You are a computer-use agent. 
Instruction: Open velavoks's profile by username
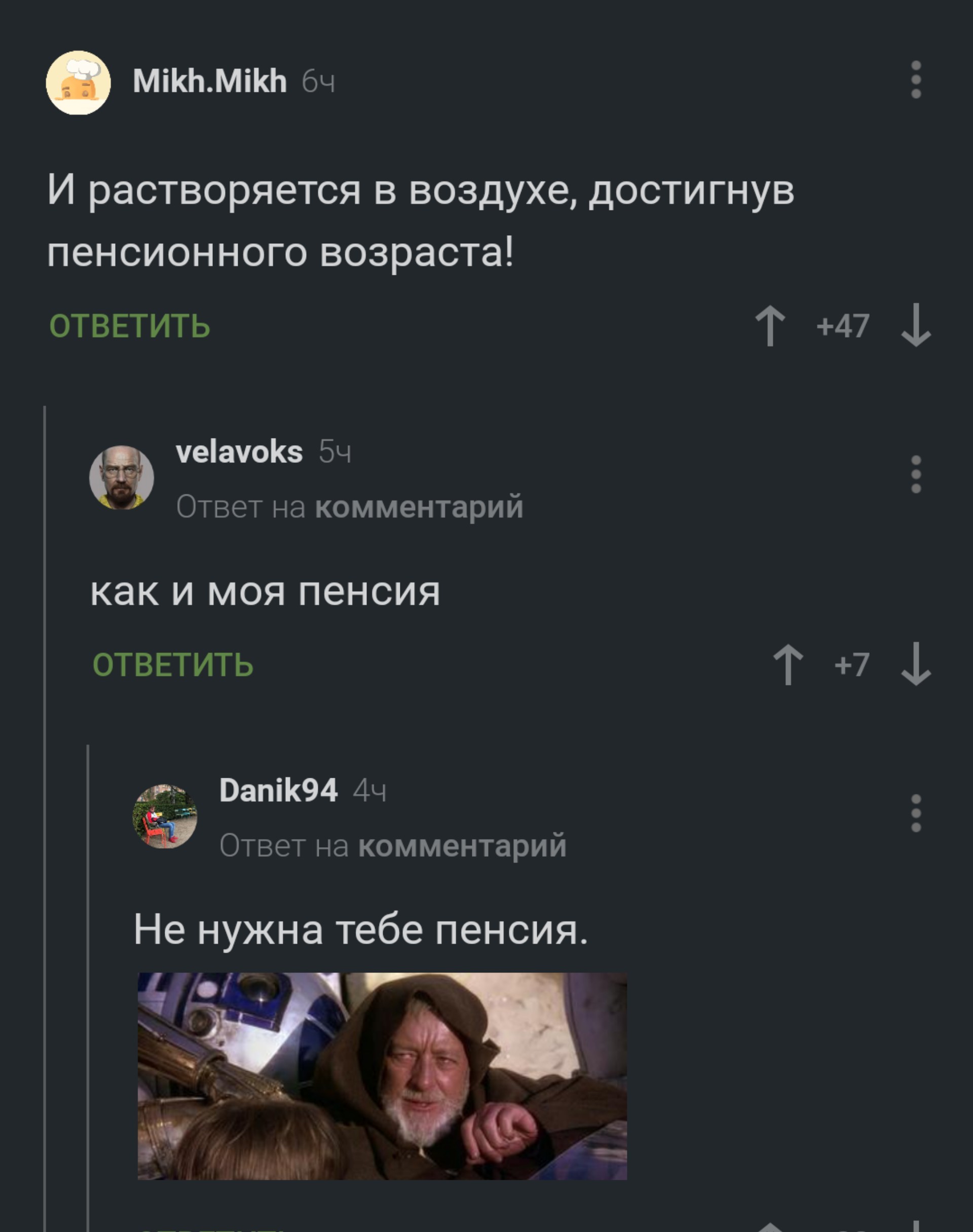coord(239,452)
